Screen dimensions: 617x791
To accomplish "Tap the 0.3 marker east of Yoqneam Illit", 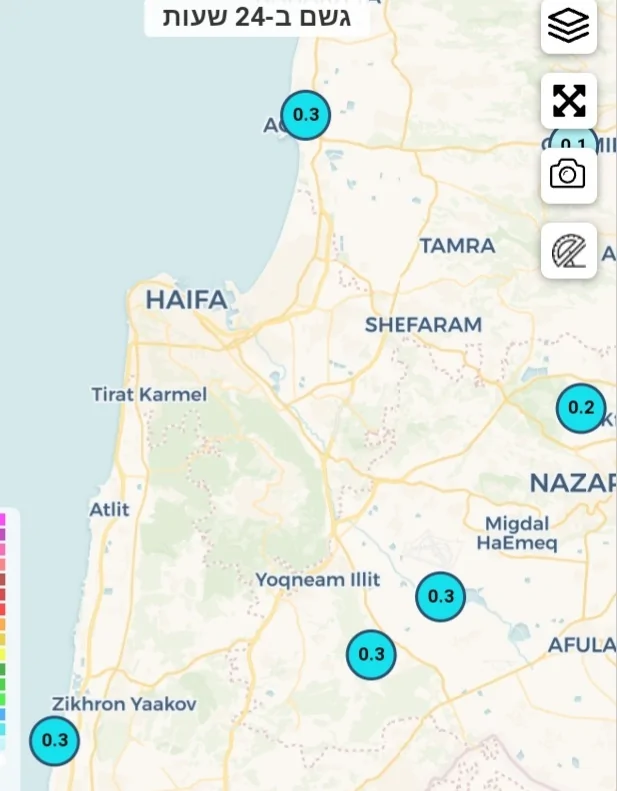I will tap(440, 597).
